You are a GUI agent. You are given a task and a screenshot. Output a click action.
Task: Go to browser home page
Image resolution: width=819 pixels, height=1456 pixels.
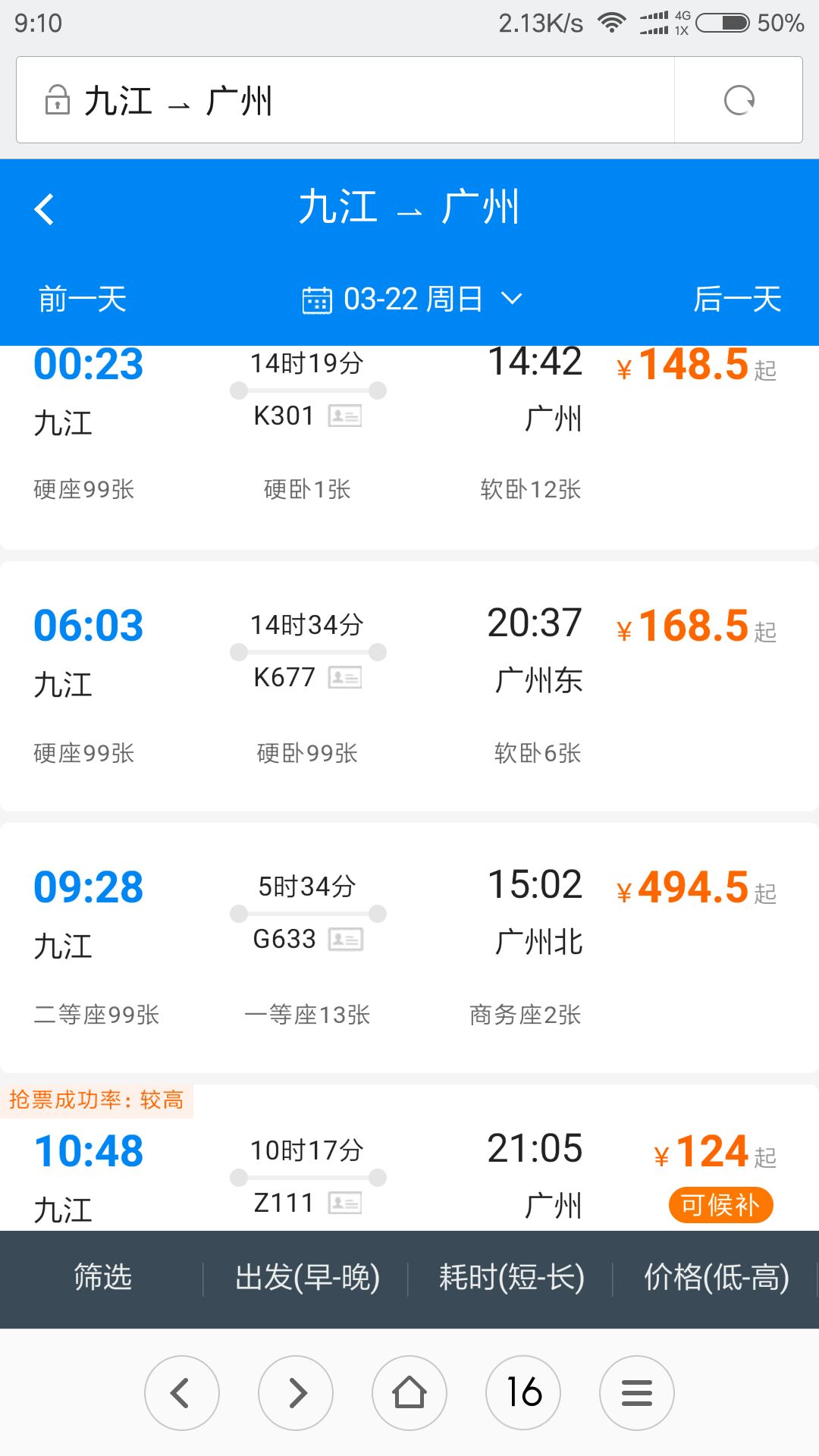[x=409, y=1393]
